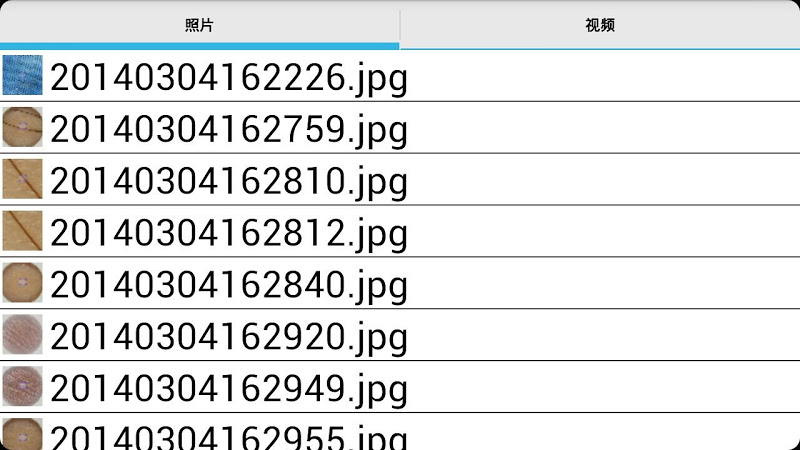
Task: Open file 20140304162759.jpg
Action: coord(229,129)
